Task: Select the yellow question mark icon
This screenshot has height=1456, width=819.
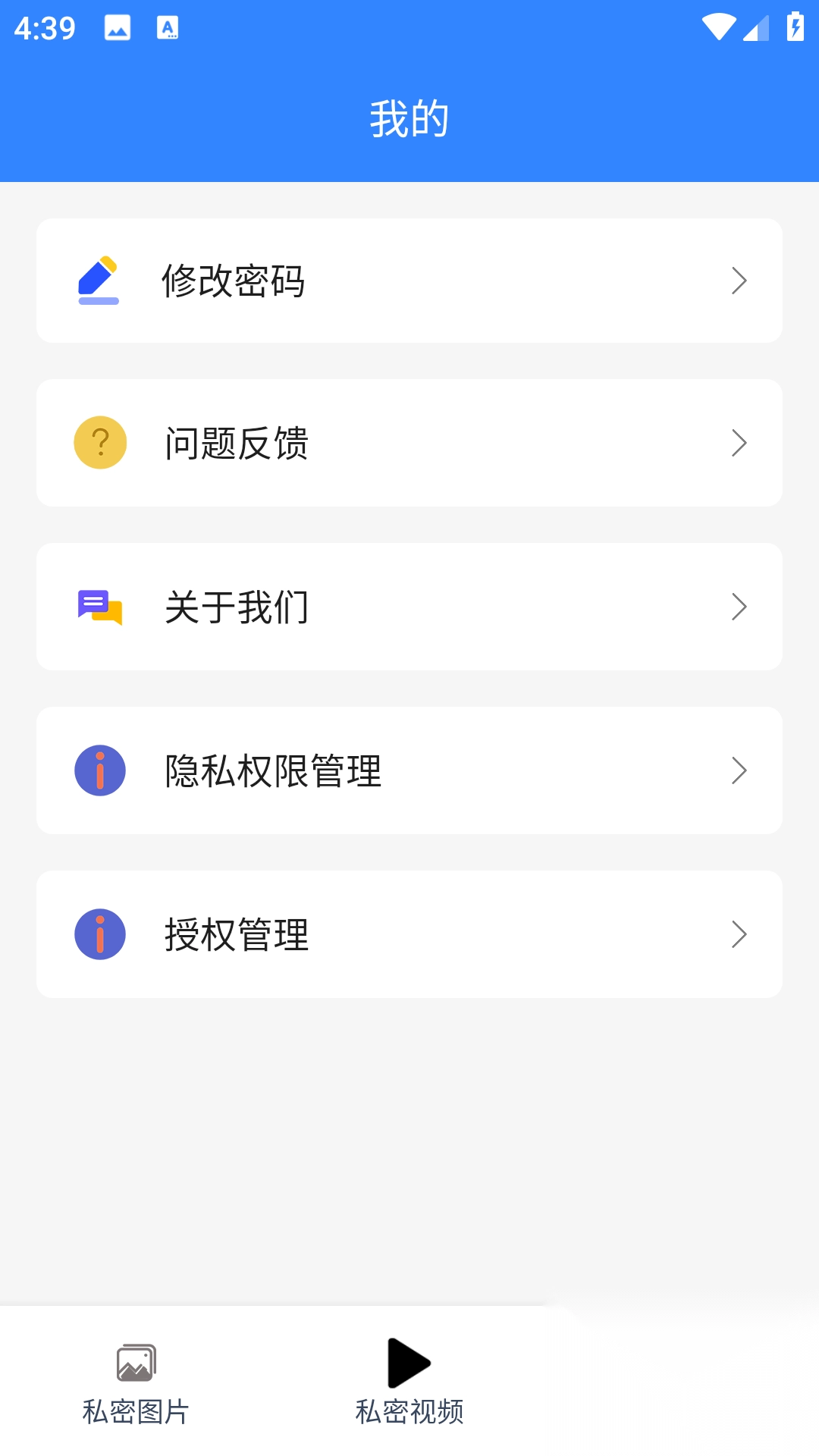Action: (99, 443)
